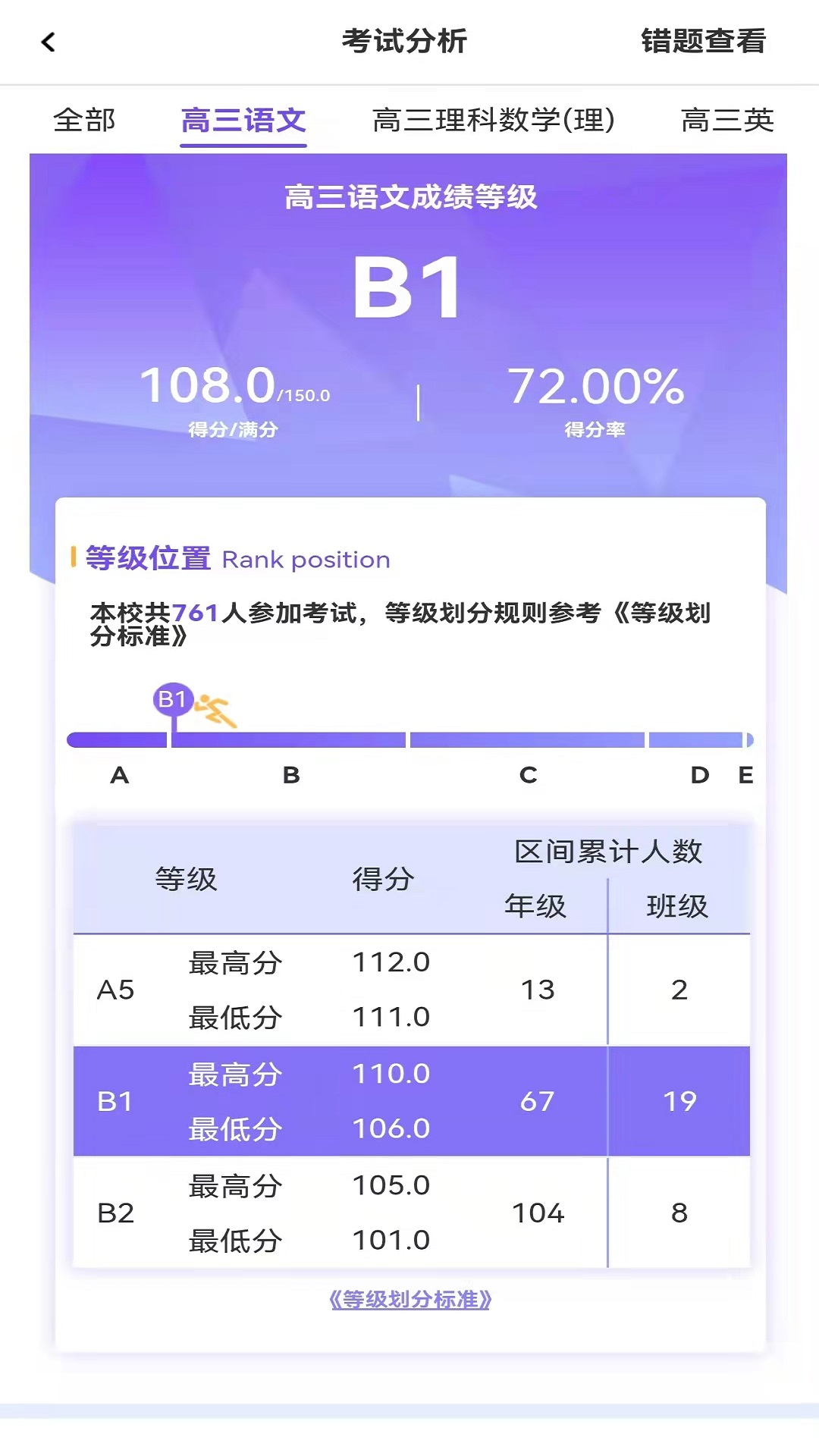Tap the highlighted B1 row in the table
The image size is (819, 1456).
coord(409,1102)
